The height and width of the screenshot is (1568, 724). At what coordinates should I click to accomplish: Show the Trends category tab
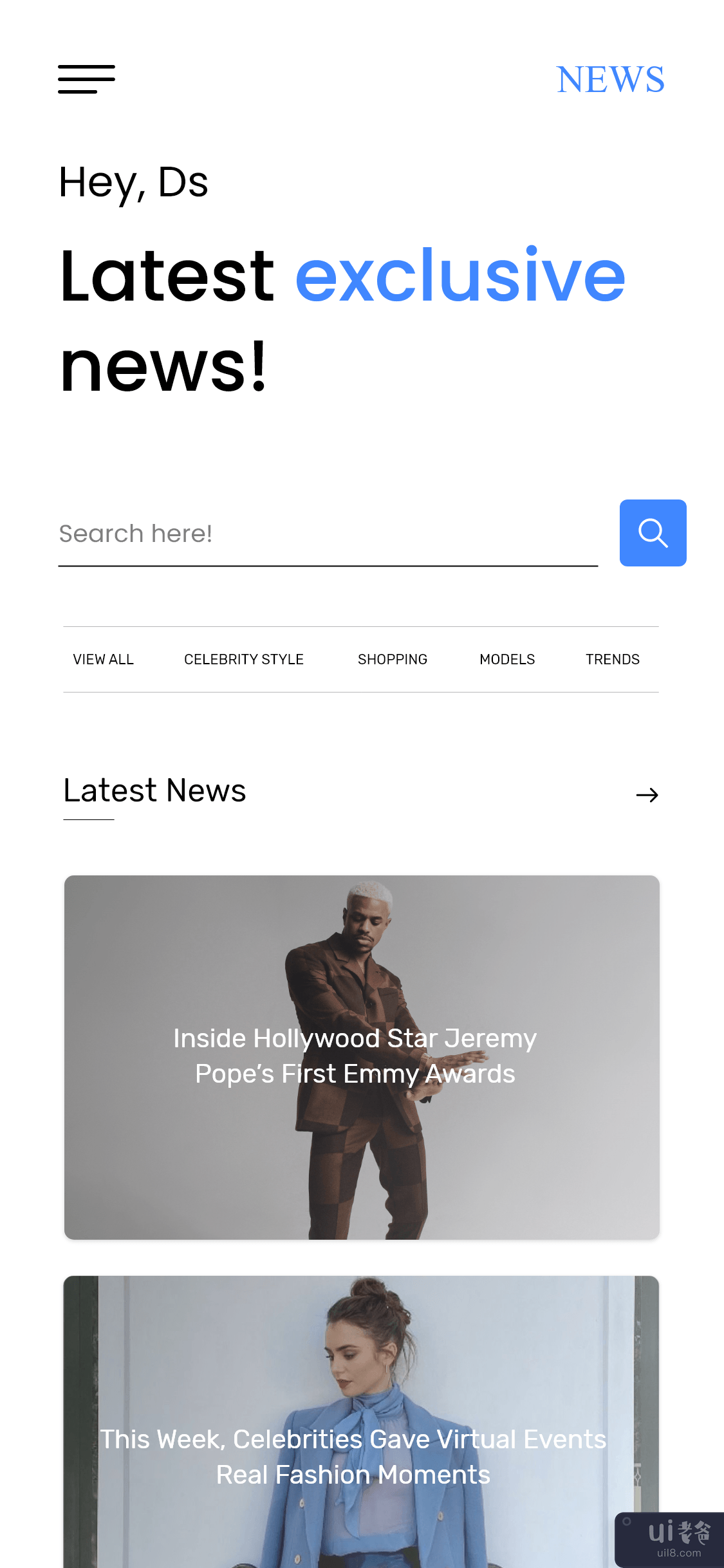pyautogui.click(x=613, y=659)
